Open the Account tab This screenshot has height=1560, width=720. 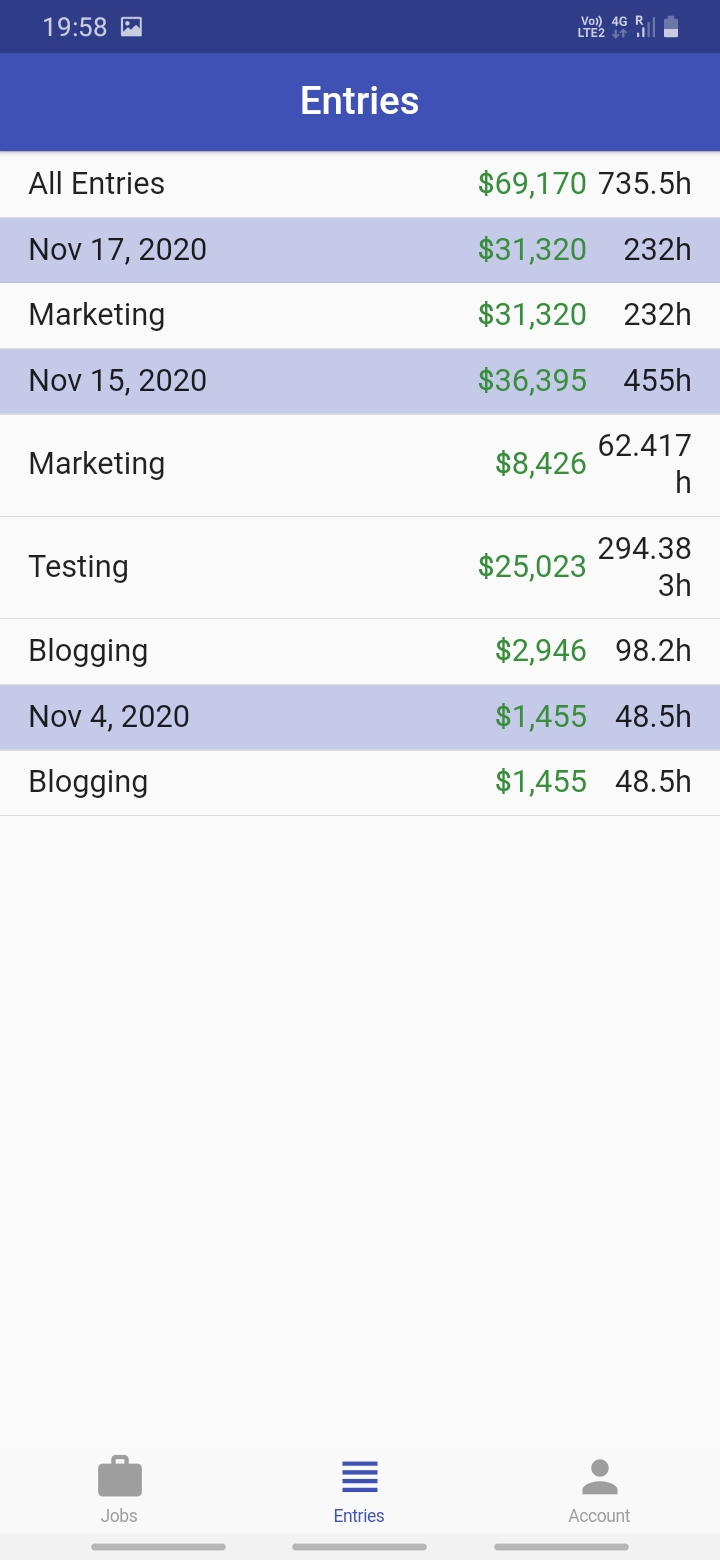pos(599,1489)
